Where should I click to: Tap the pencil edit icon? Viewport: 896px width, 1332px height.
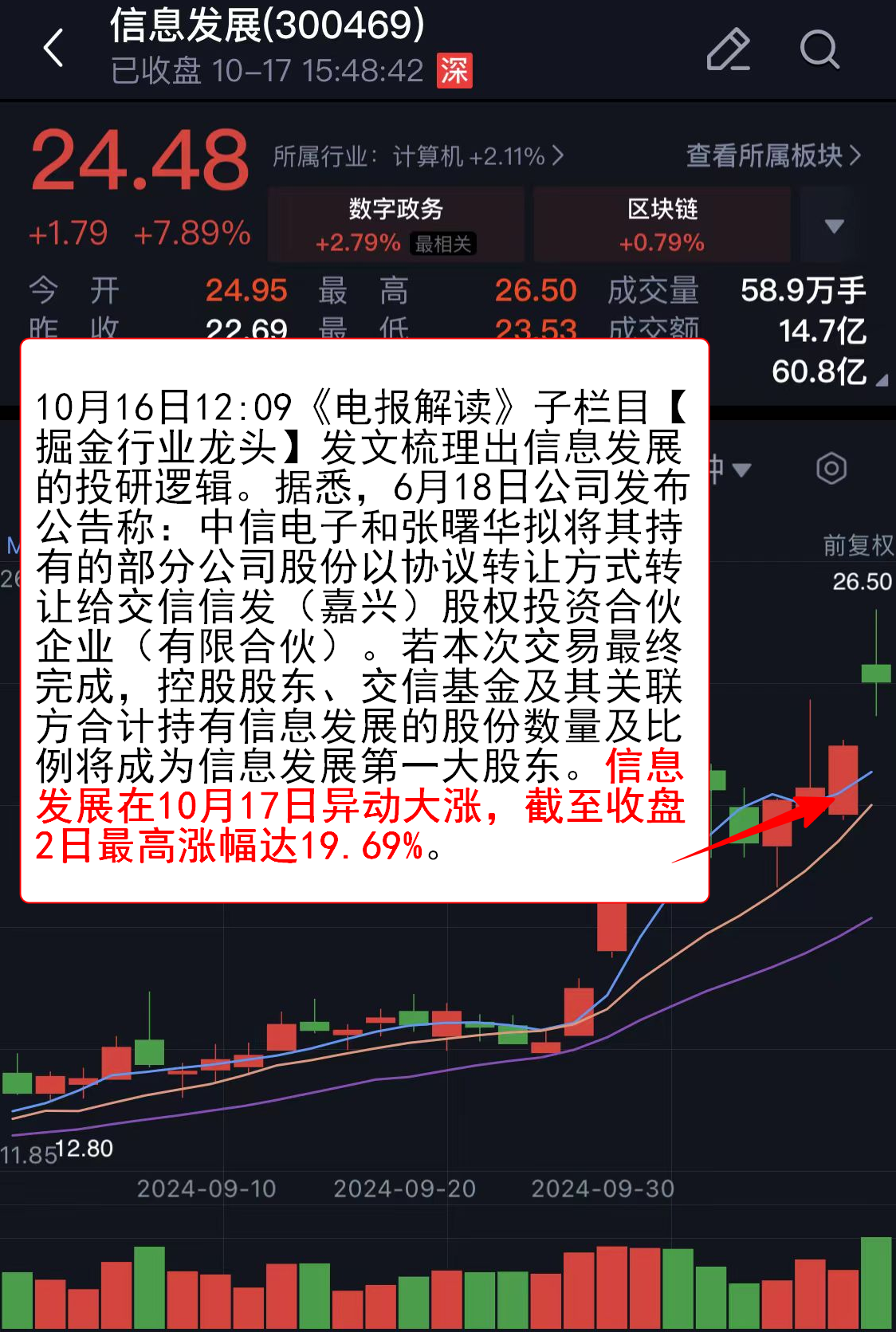pyautogui.click(x=729, y=49)
